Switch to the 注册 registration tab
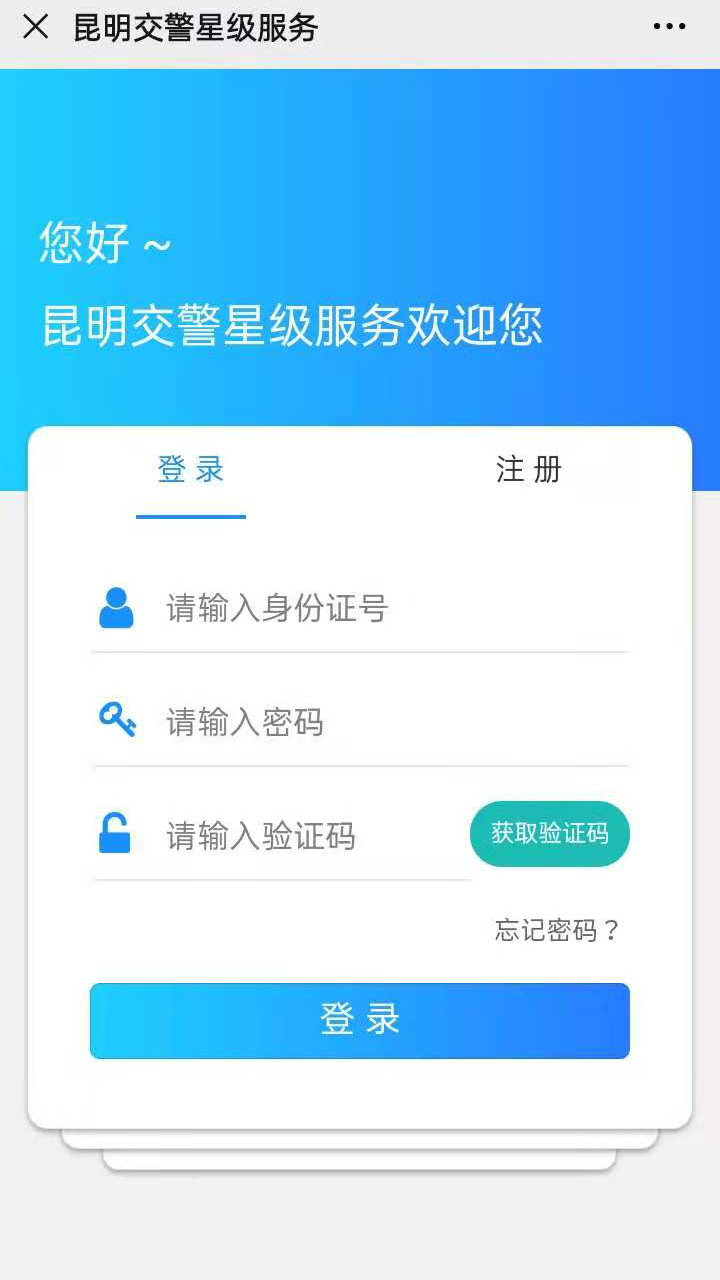Image resolution: width=720 pixels, height=1280 pixels. (528, 469)
